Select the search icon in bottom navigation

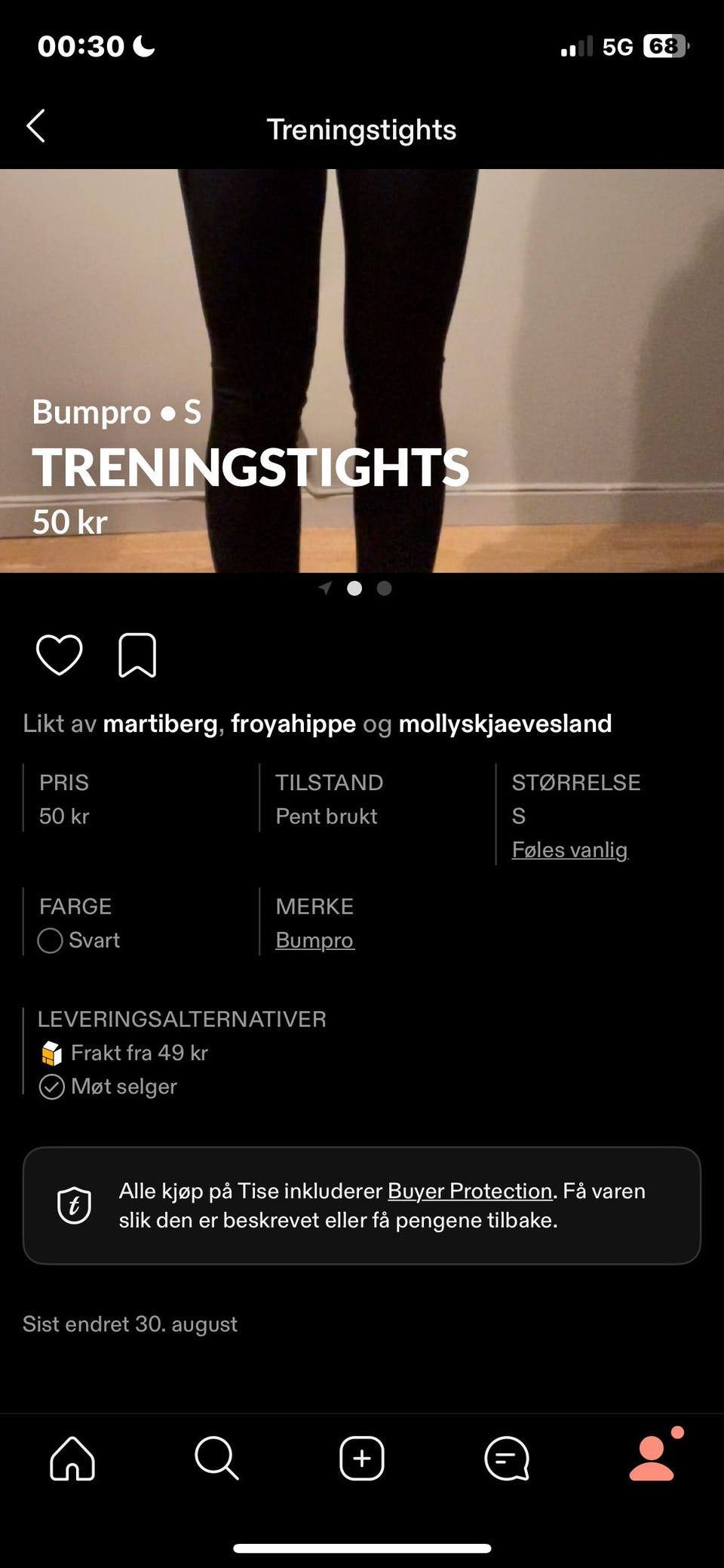[x=216, y=1458]
